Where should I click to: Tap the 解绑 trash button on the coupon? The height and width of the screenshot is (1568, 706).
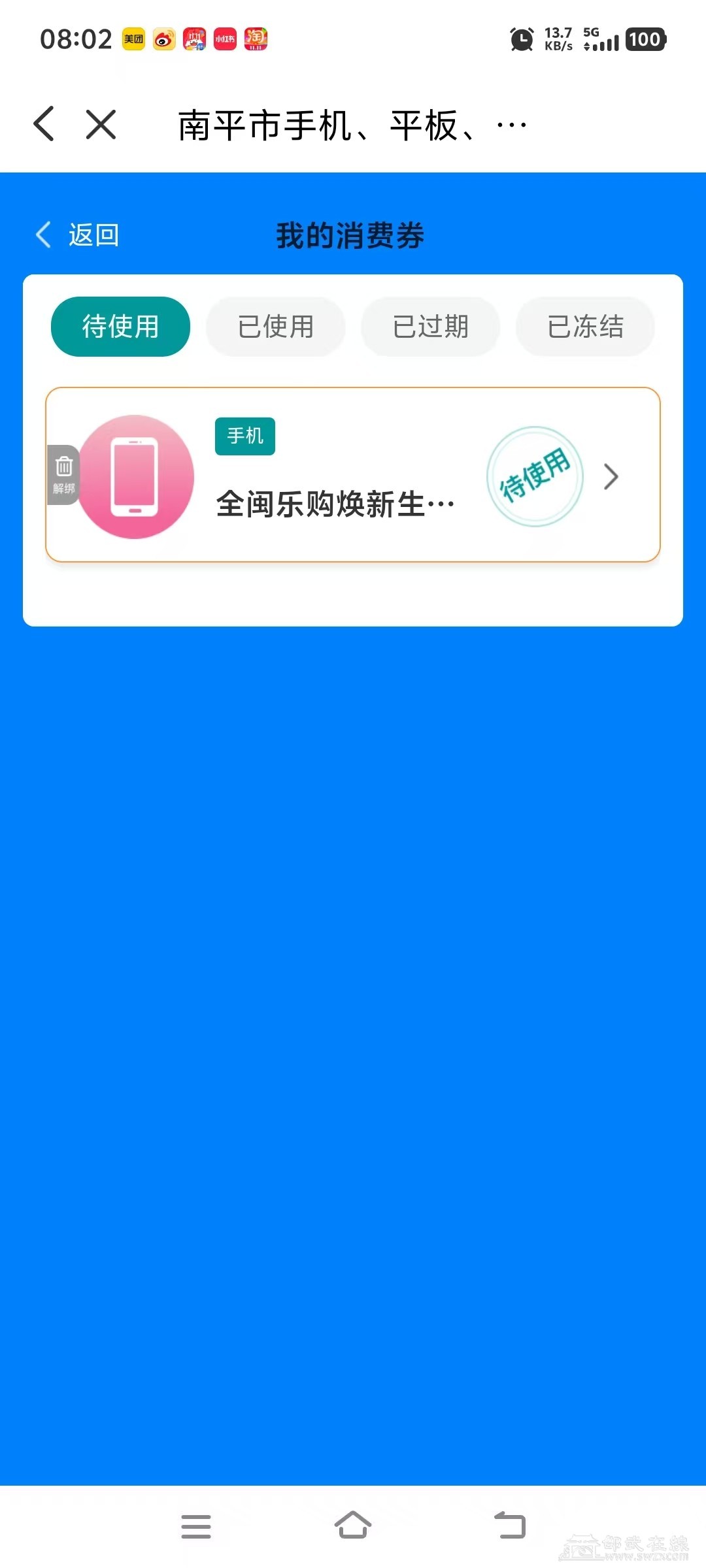(63, 475)
